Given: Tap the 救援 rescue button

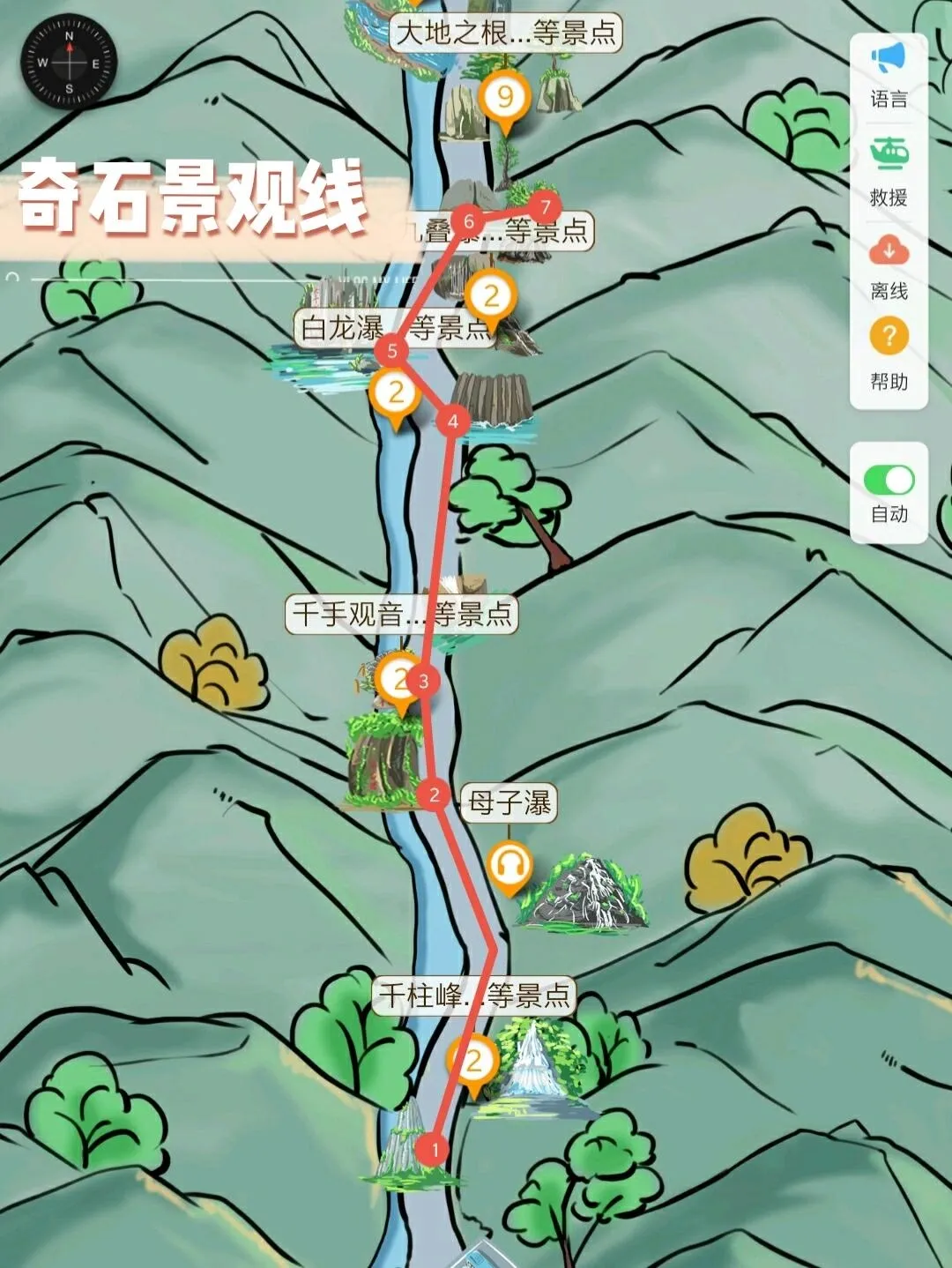Looking at the screenshot, I should [889, 171].
